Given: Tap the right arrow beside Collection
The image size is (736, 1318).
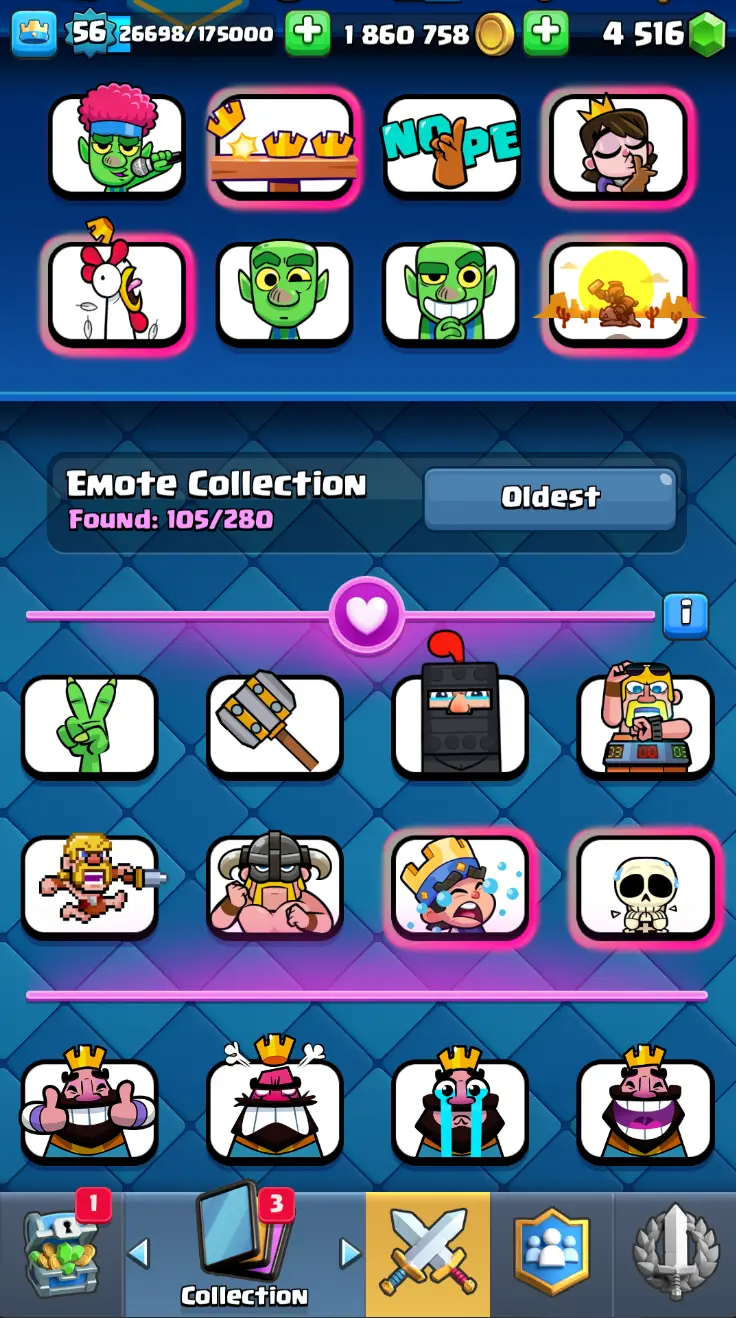Looking at the screenshot, I should [349, 1252].
